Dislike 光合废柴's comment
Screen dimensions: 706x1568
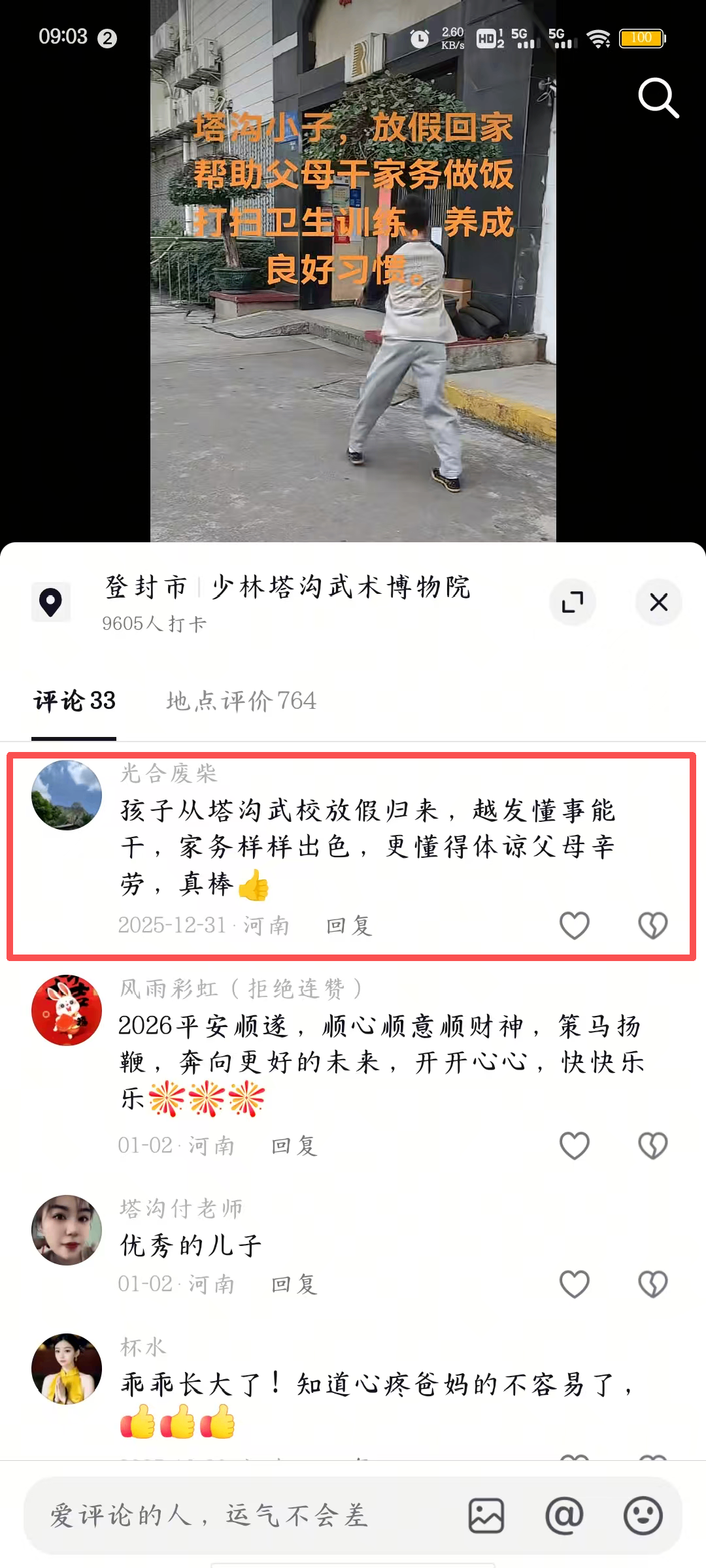pos(652,925)
